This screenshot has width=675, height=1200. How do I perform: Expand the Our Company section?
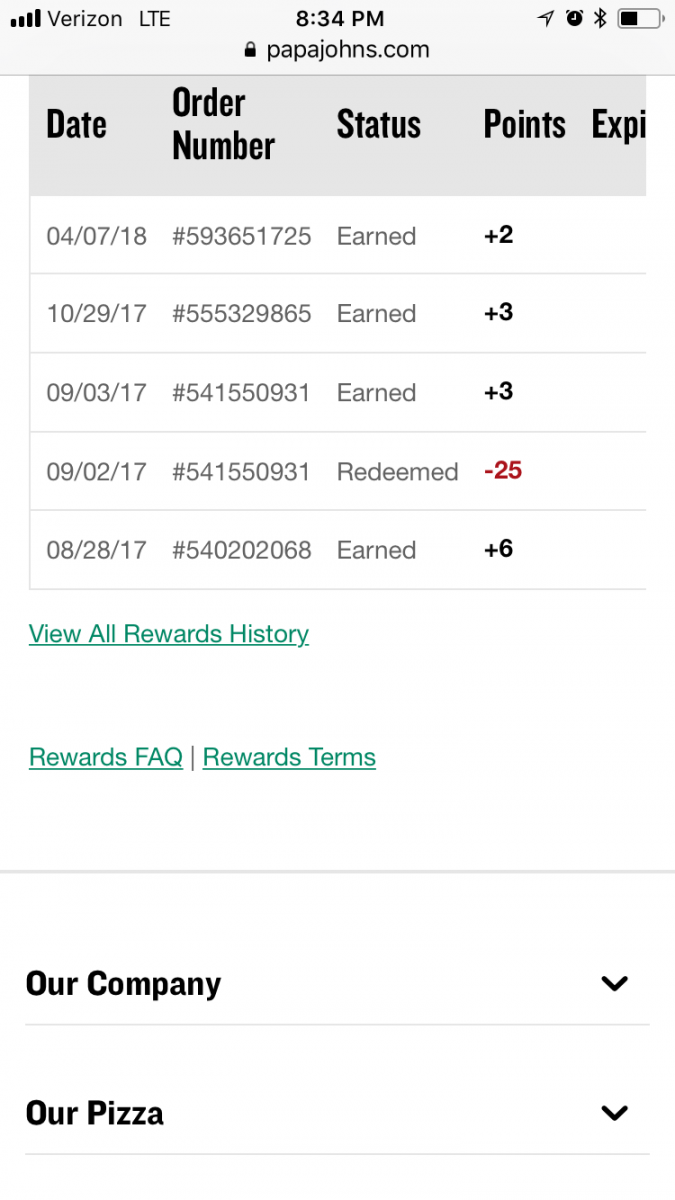tap(614, 983)
